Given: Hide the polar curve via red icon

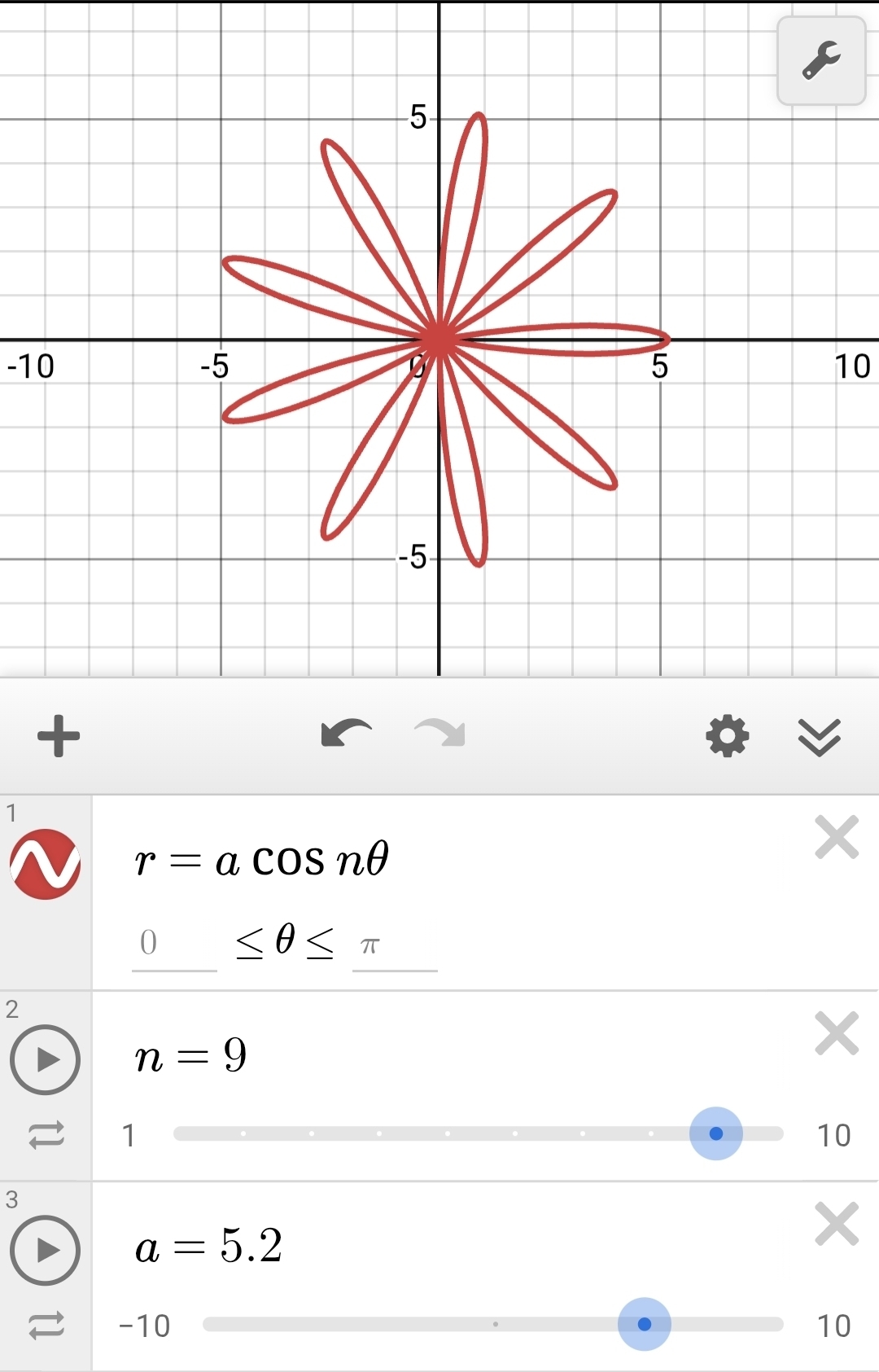Looking at the screenshot, I should click(x=46, y=864).
